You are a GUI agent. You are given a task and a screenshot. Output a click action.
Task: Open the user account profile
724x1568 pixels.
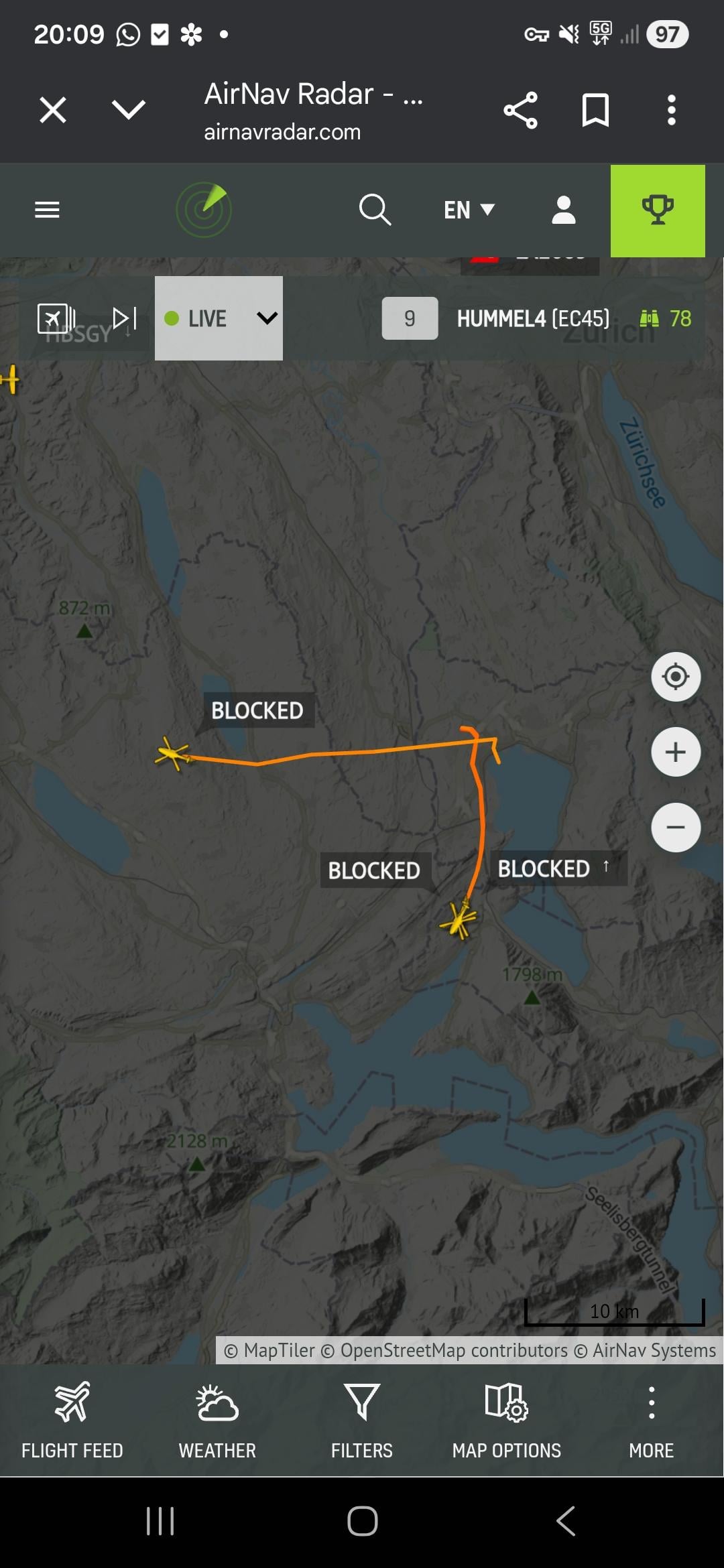click(563, 210)
